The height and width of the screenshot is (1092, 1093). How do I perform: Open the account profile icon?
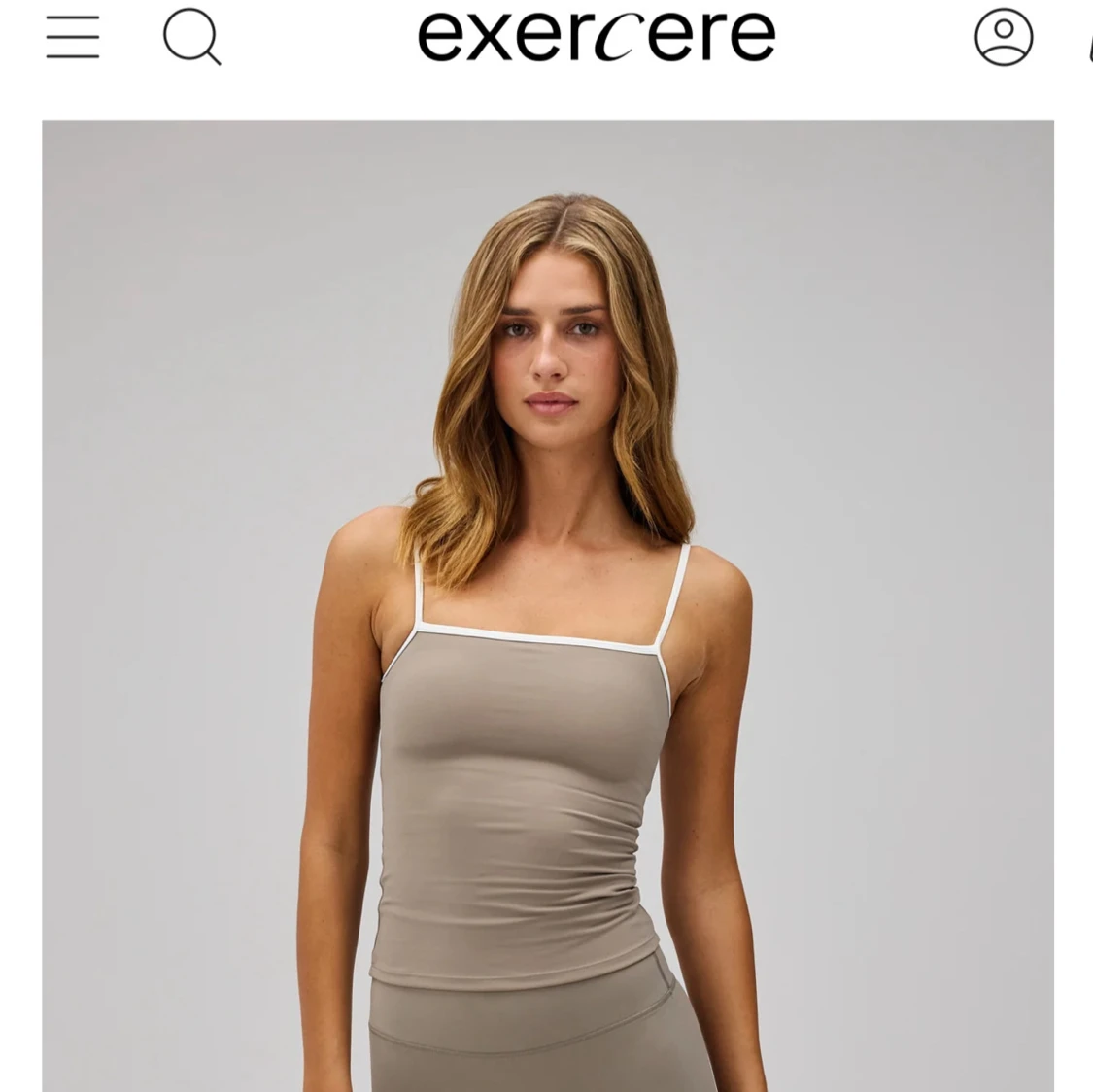[1004, 37]
